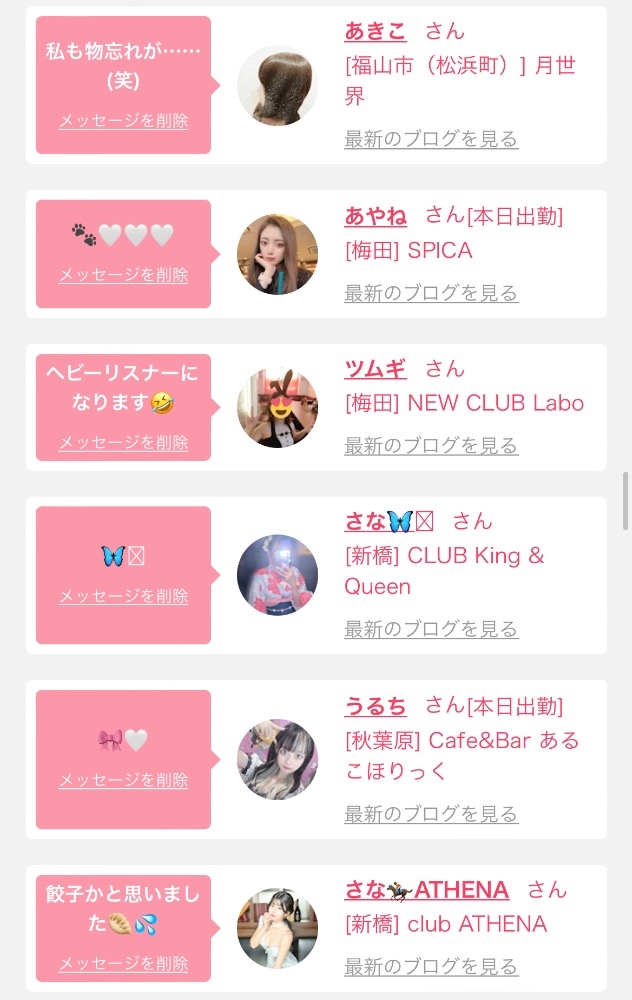This screenshot has height=1000, width=632.
Task: Delete the message sent to あきこ
Action: tap(123, 121)
